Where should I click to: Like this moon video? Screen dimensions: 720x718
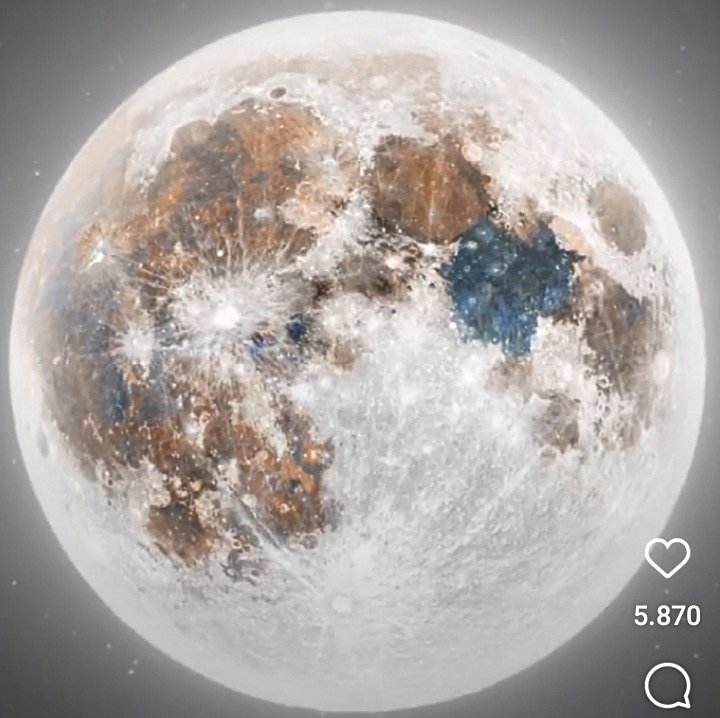point(667,558)
